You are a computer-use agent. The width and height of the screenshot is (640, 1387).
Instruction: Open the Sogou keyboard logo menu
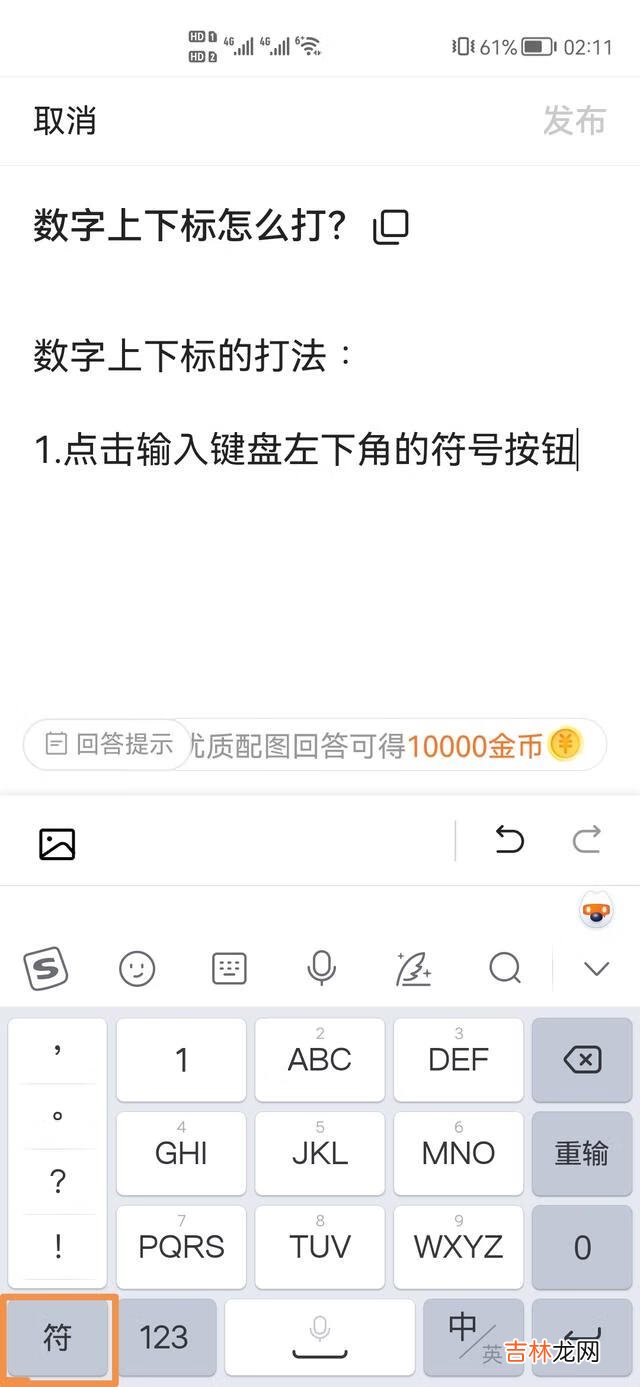(x=45, y=968)
